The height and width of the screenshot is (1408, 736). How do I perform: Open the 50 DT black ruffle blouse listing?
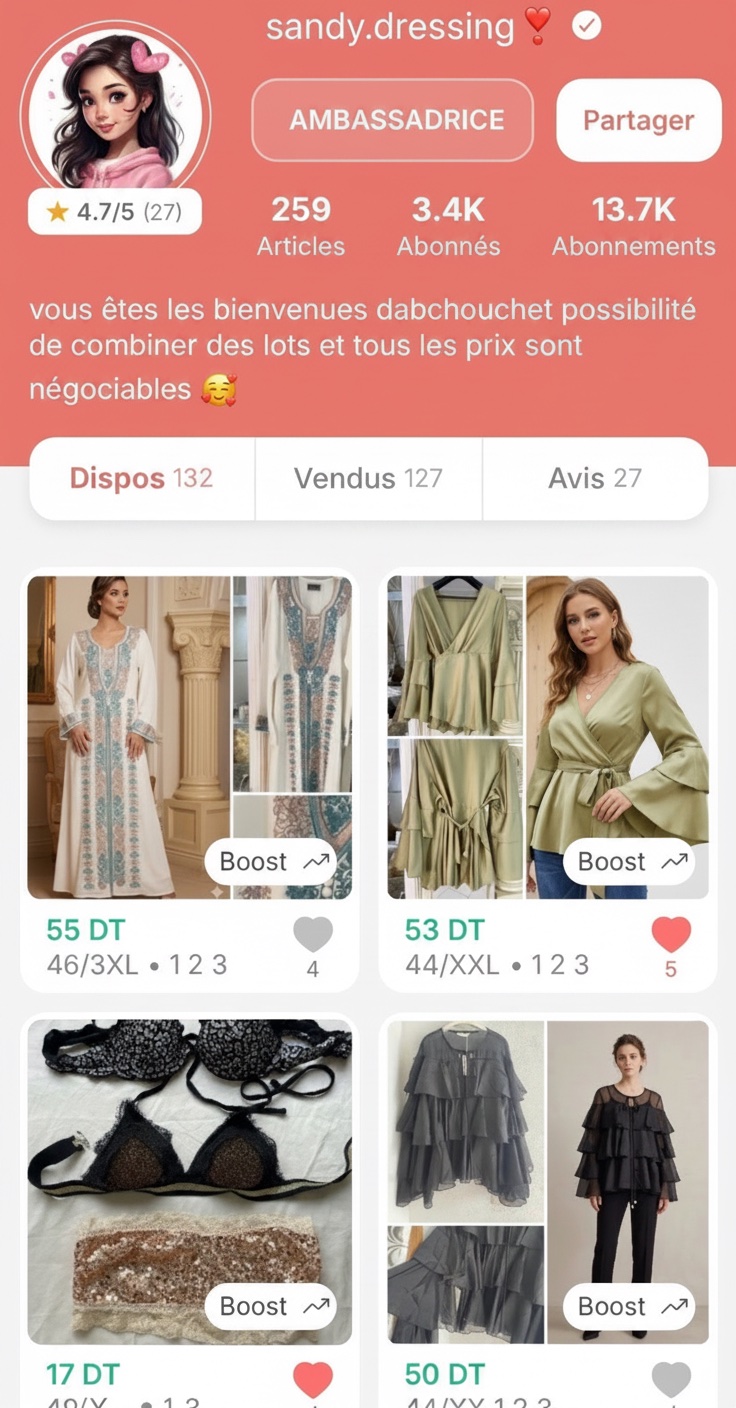(x=547, y=1182)
